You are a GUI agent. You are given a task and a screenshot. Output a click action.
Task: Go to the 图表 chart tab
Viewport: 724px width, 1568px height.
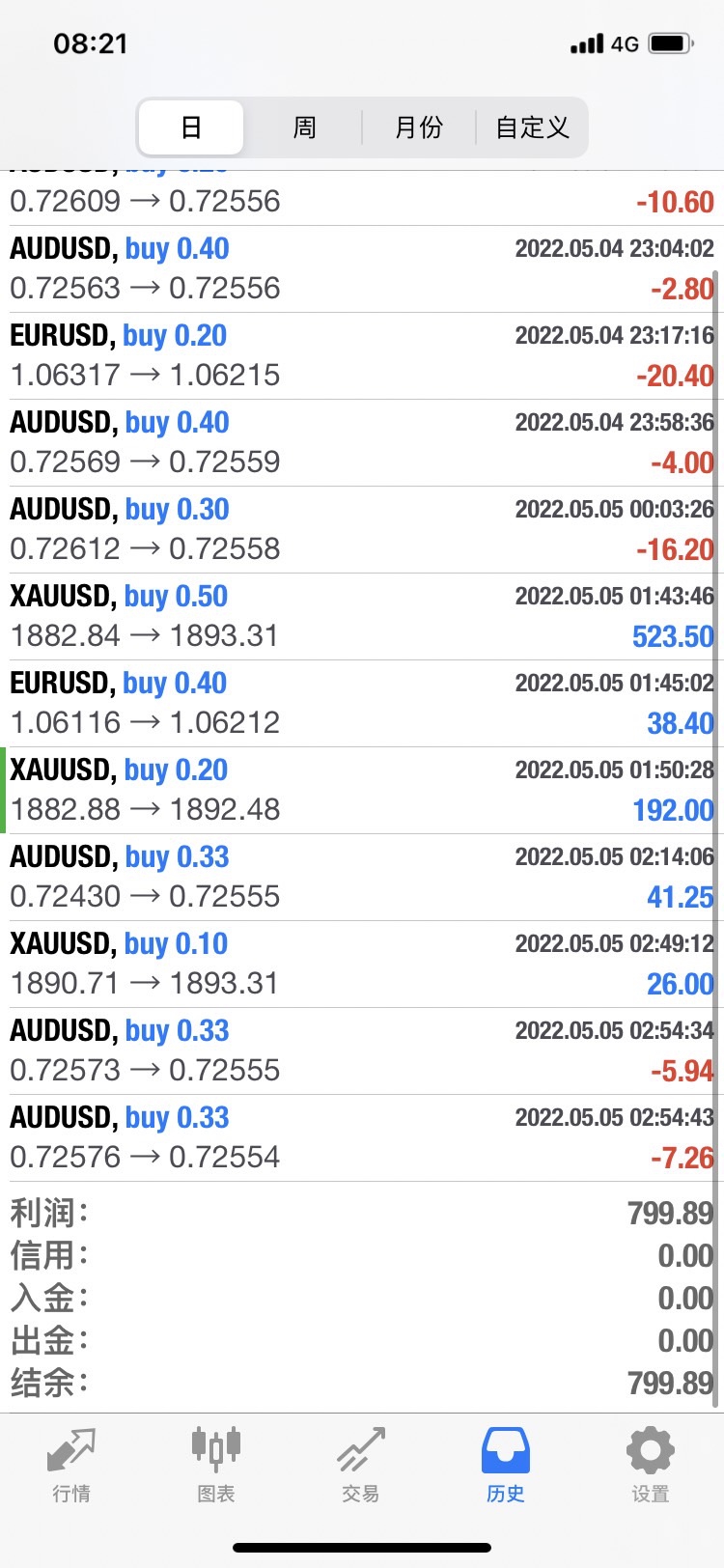tap(216, 1466)
